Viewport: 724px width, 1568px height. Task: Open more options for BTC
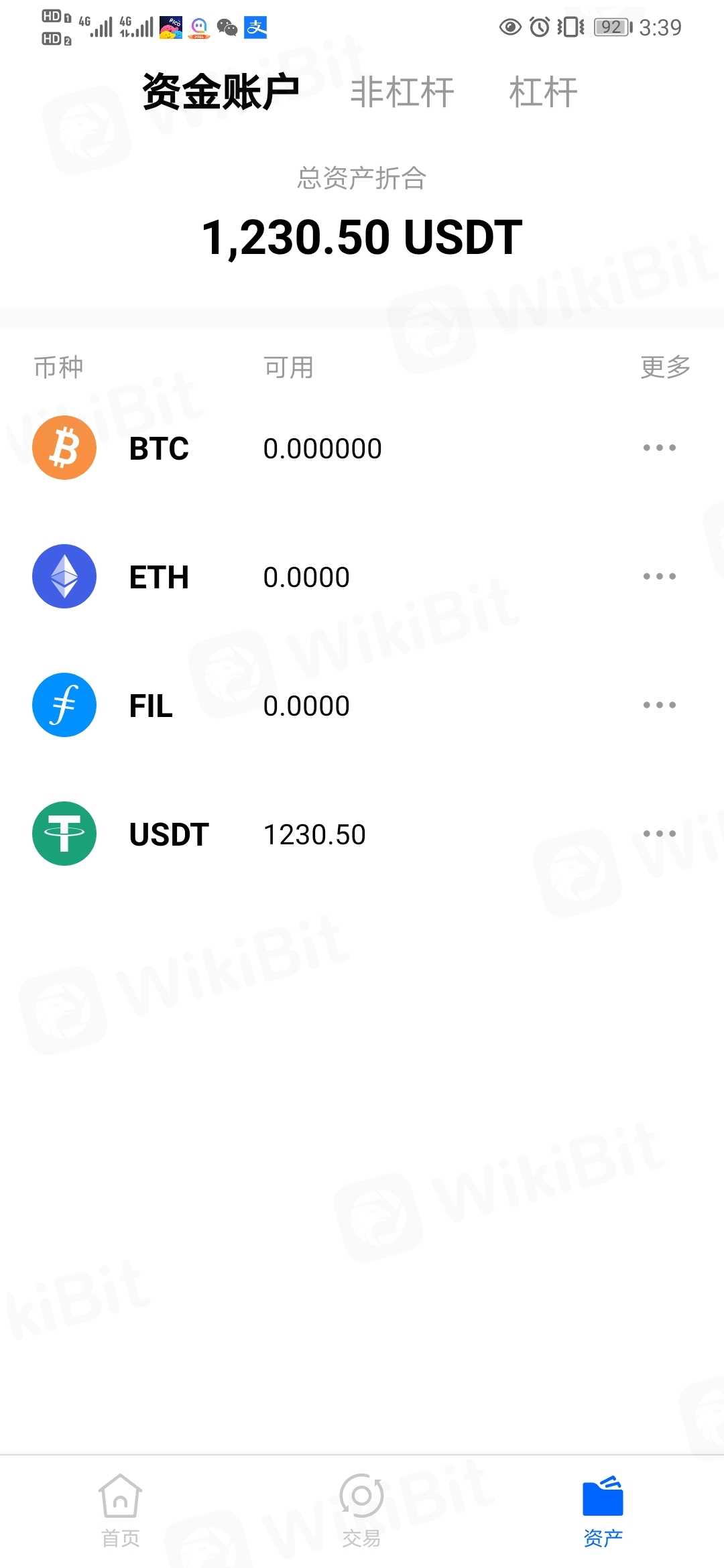[659, 448]
